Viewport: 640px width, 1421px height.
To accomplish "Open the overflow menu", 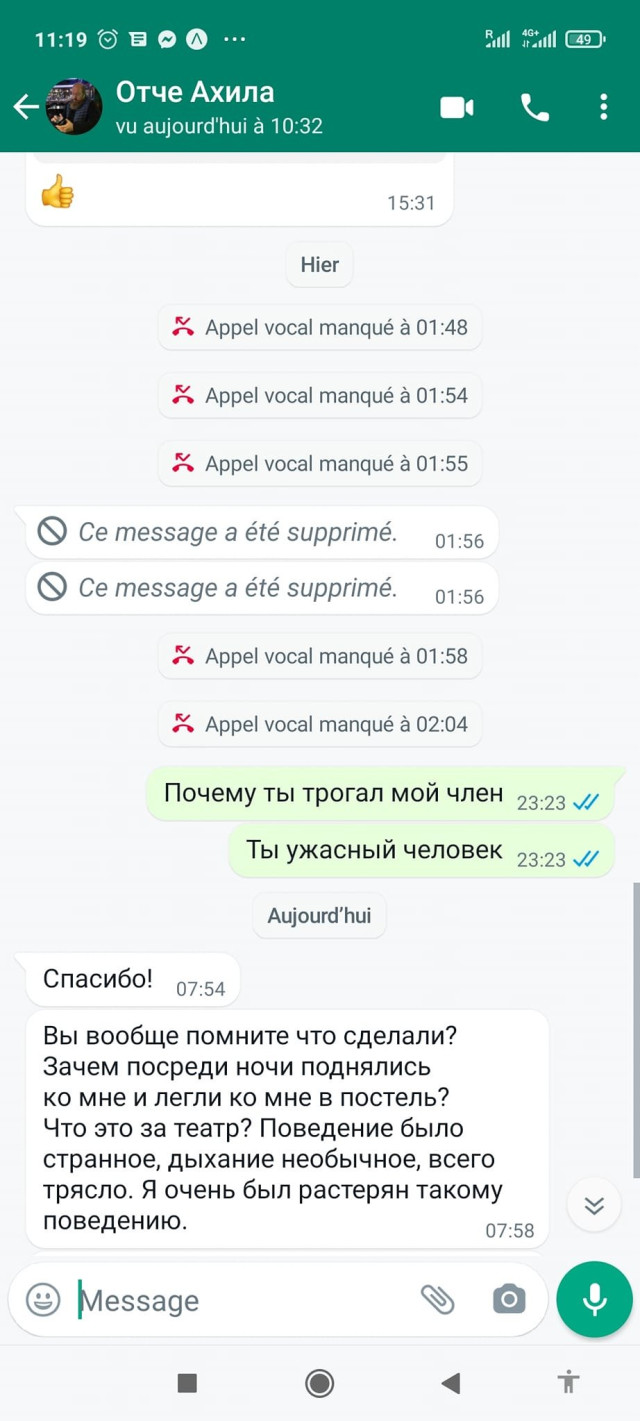I will 603,107.
